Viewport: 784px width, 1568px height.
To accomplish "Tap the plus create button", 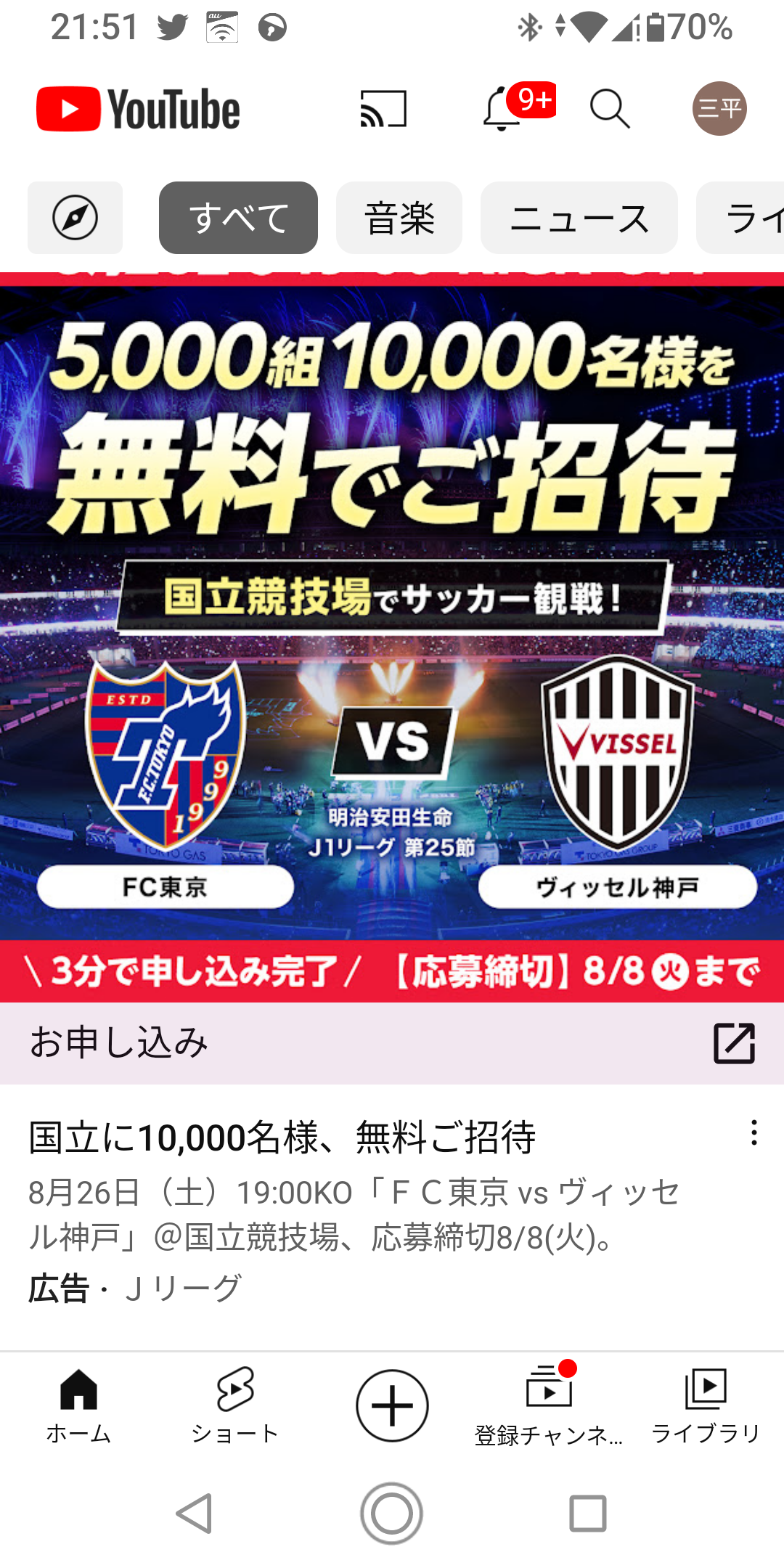I will pyautogui.click(x=392, y=1405).
